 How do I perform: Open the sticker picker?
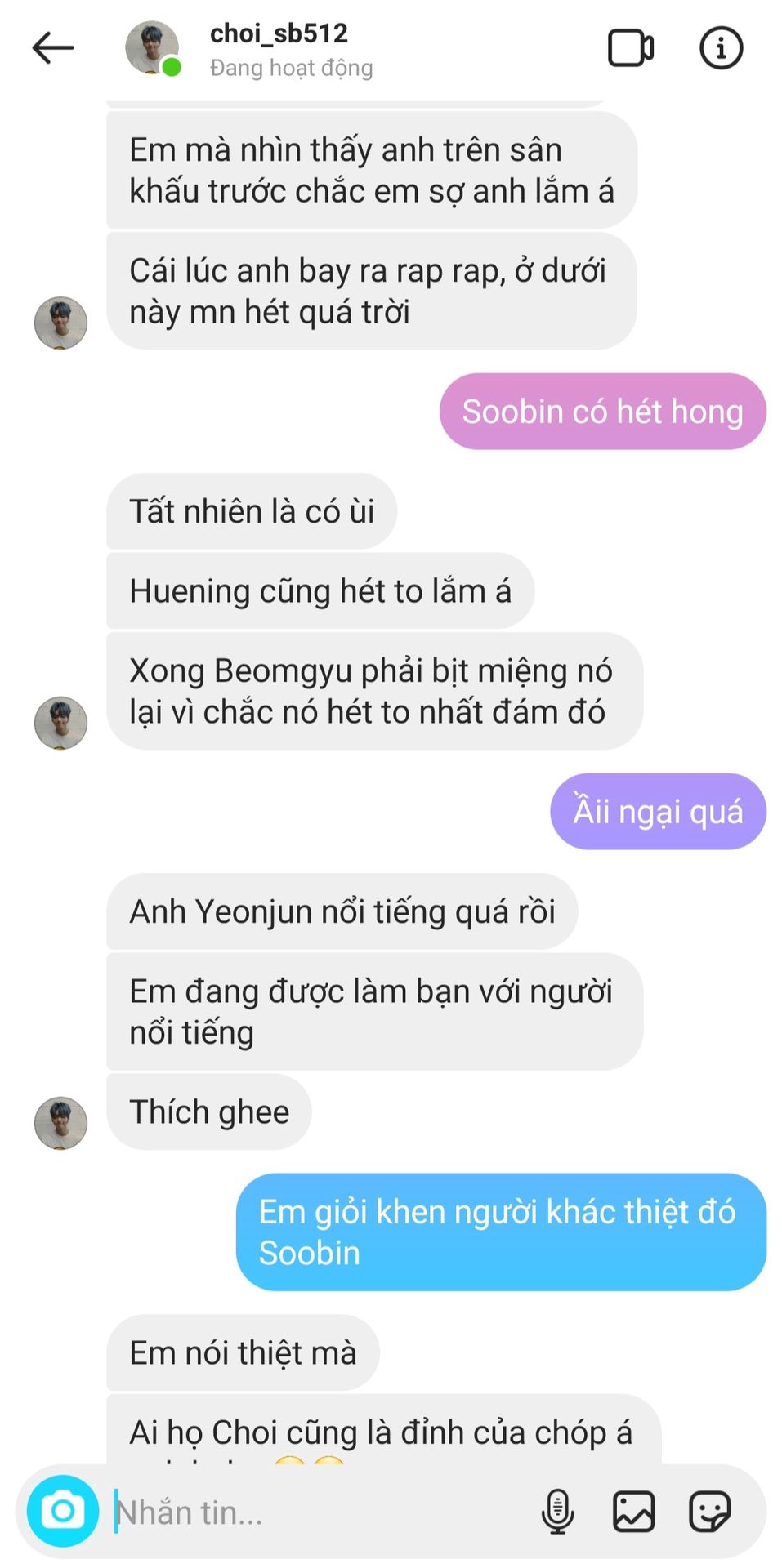coord(709,1511)
